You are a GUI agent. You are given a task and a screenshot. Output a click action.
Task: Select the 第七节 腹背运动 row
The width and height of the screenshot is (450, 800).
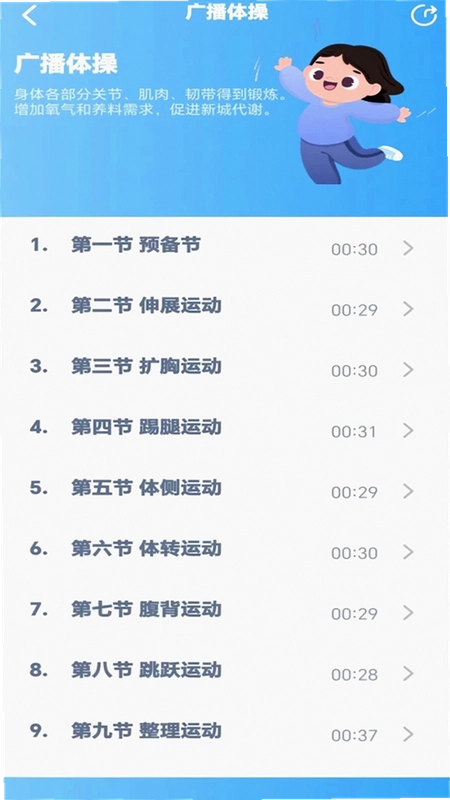coord(225,612)
